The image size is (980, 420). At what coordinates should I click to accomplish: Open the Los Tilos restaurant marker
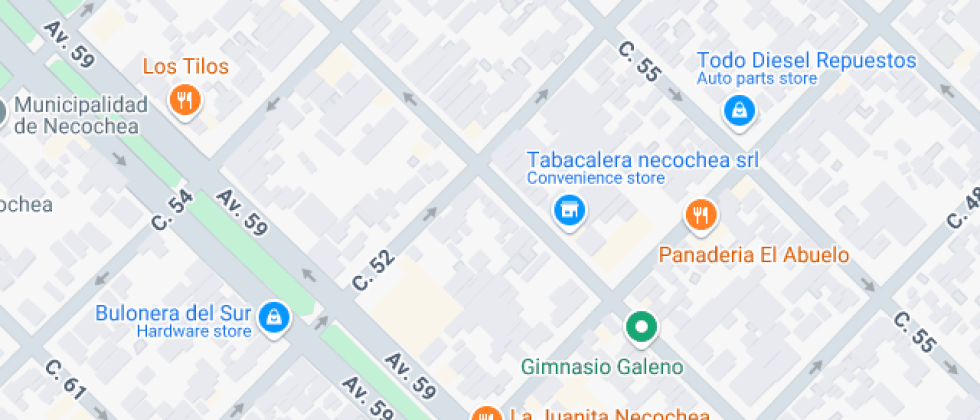[x=184, y=100]
